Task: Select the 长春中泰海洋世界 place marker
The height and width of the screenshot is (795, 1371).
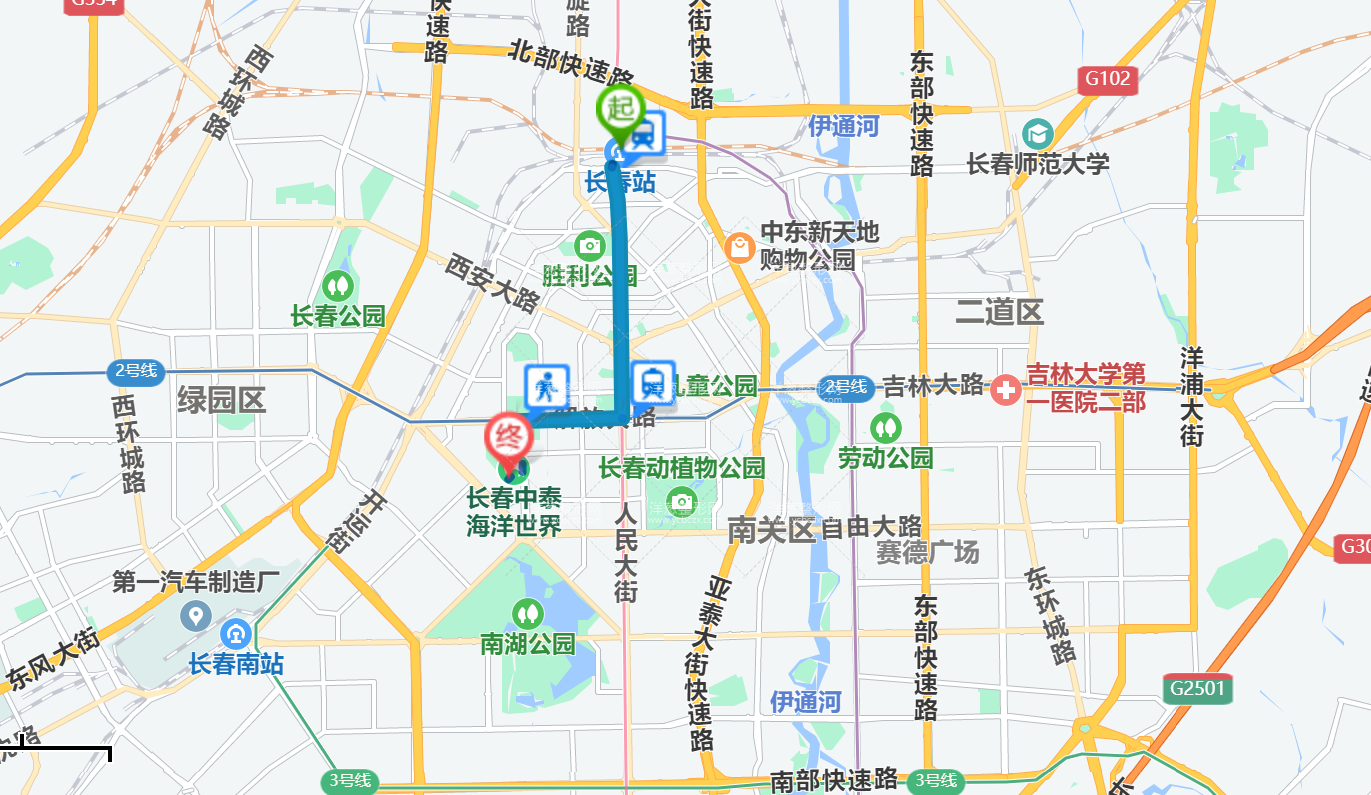Action: 515,467
